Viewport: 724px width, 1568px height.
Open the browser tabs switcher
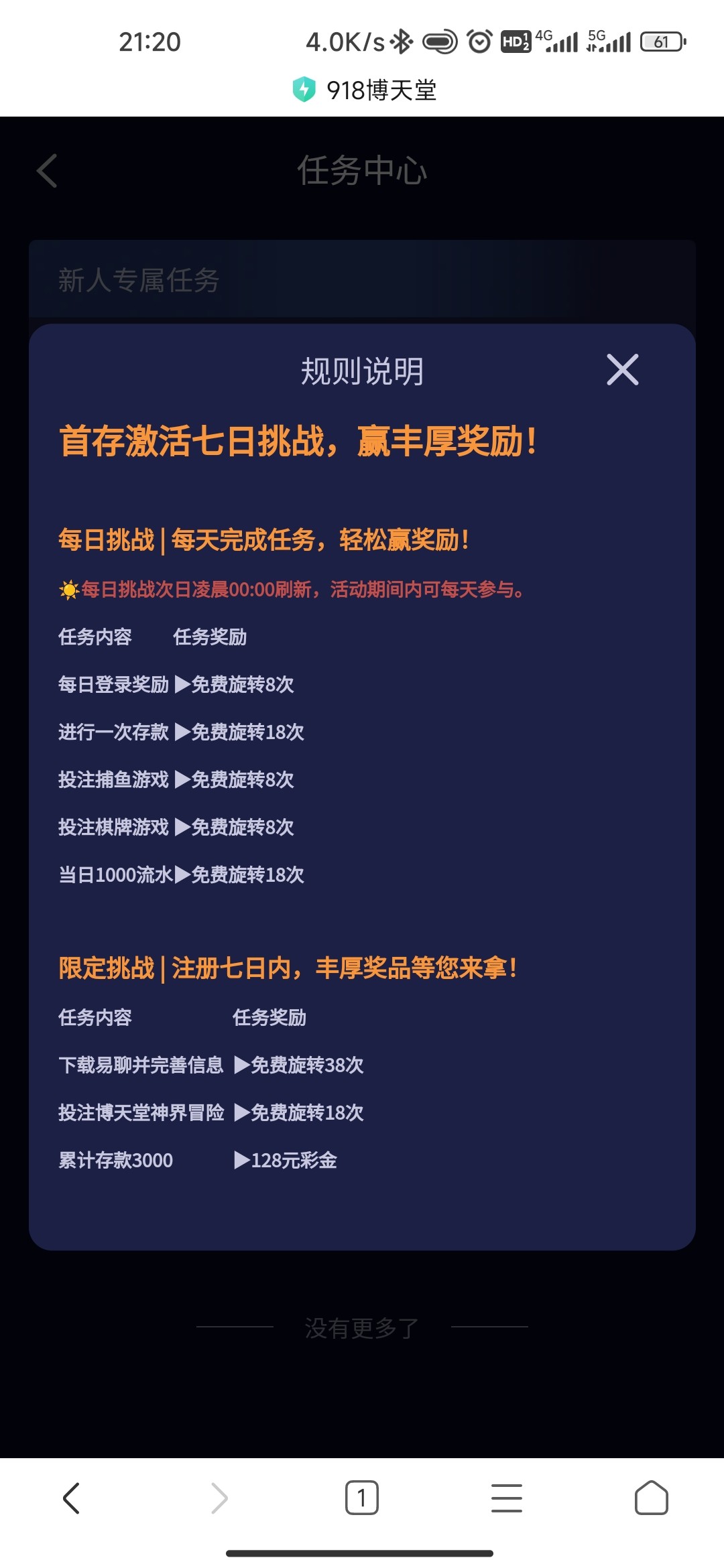coord(361,1498)
